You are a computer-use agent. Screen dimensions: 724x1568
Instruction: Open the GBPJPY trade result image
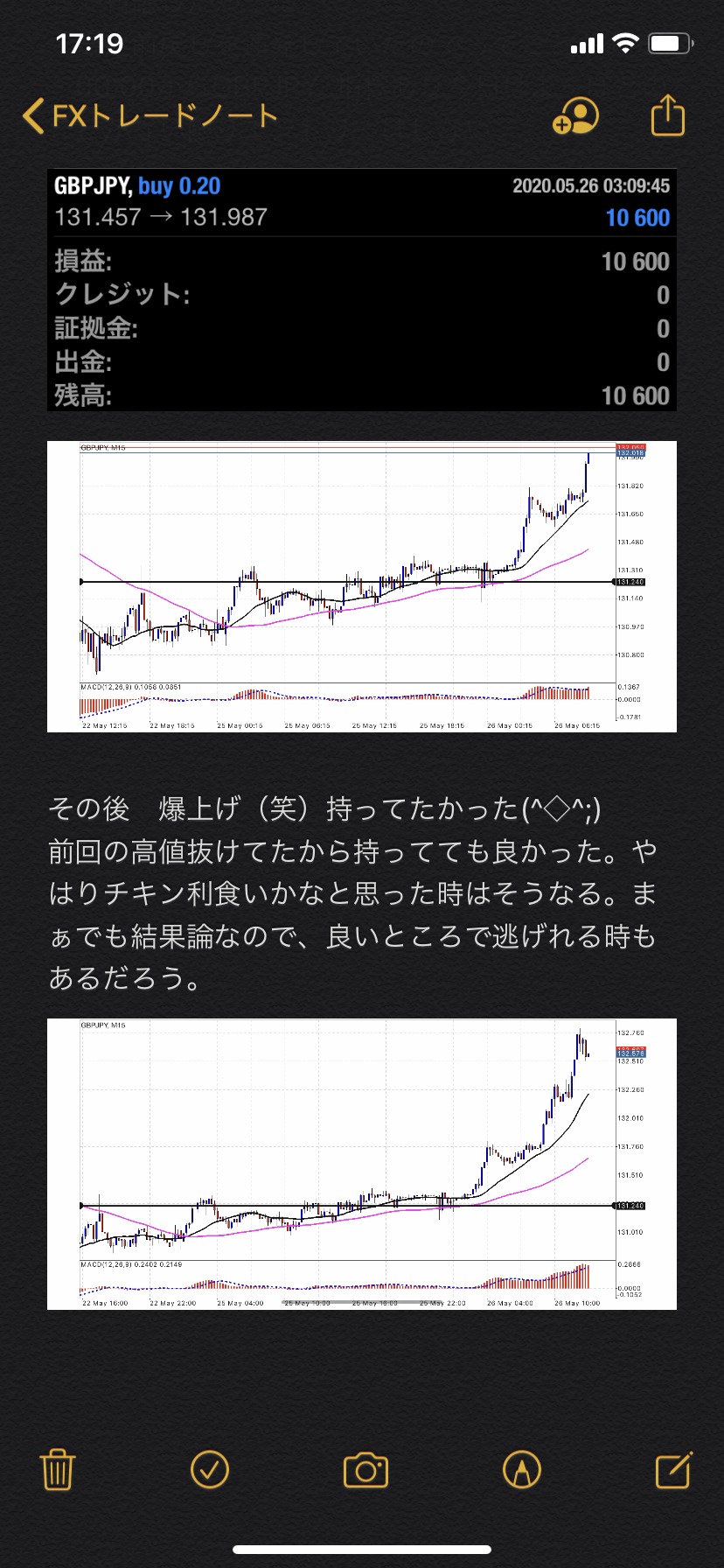[x=362, y=290]
